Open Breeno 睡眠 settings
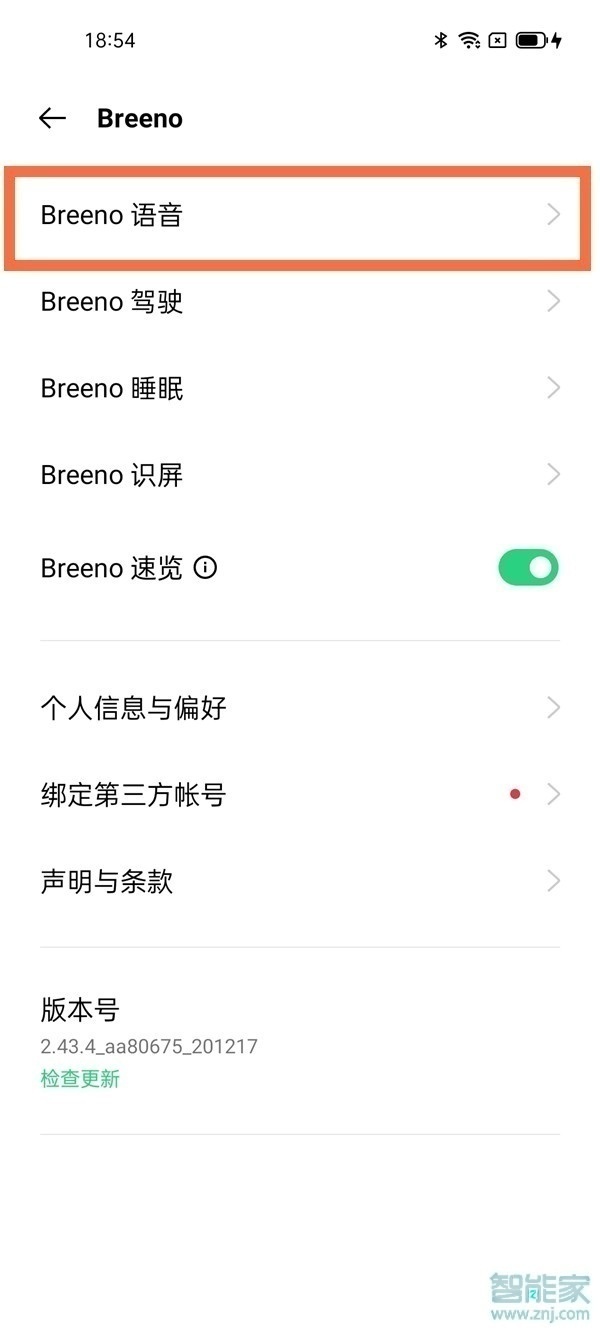 [x=296, y=388]
